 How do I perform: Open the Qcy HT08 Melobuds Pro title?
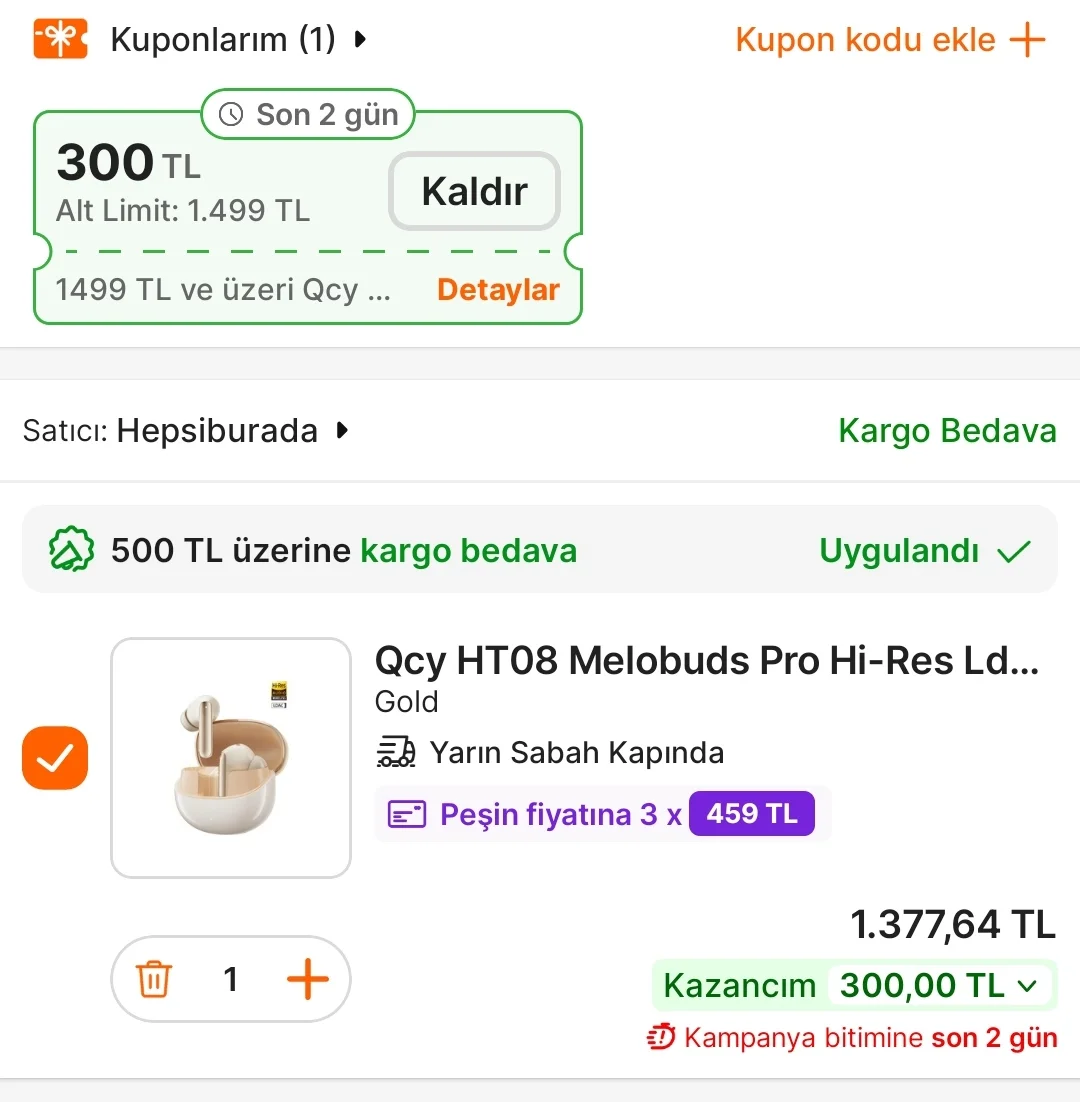706,661
